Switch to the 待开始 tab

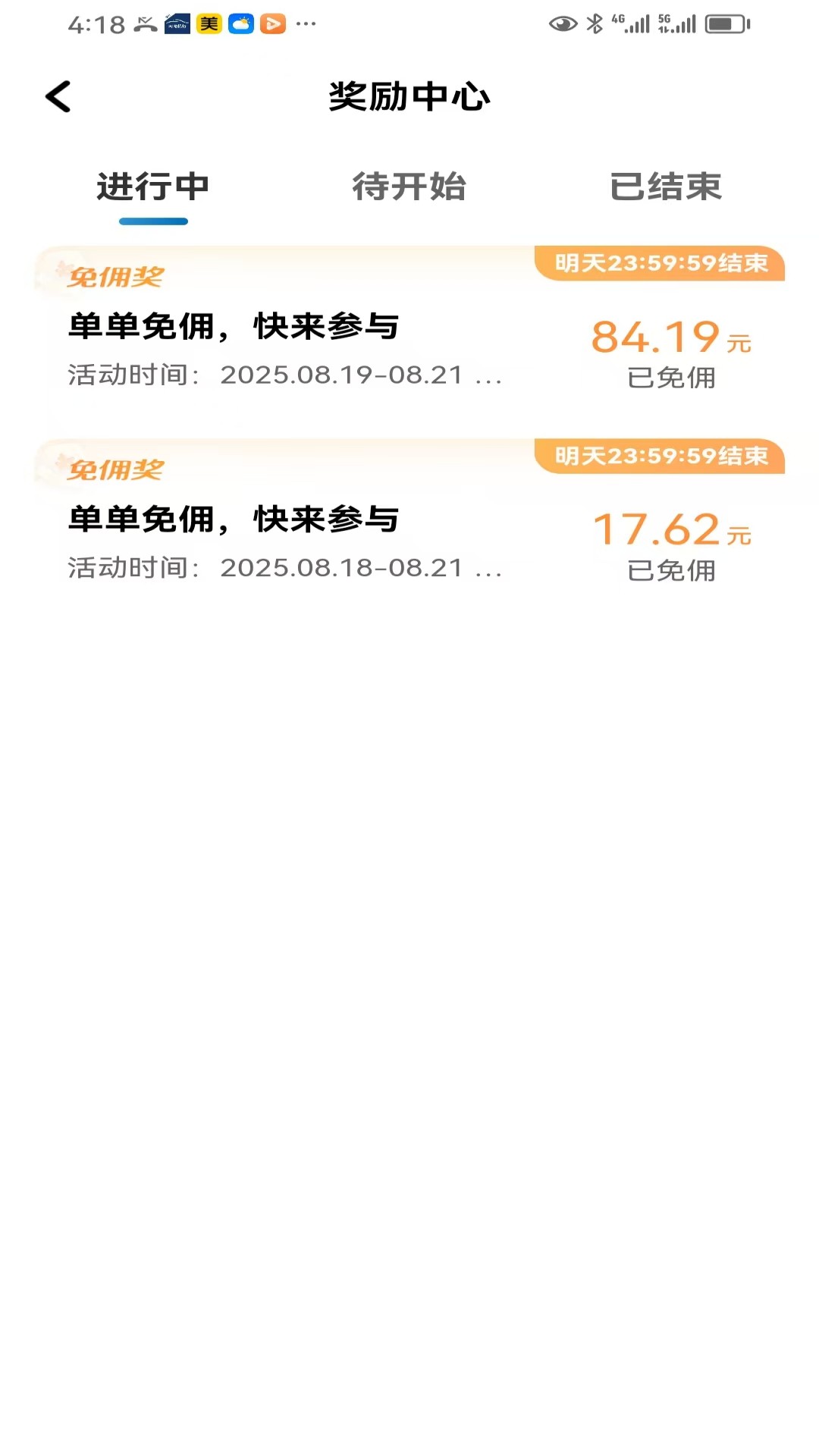click(x=409, y=187)
